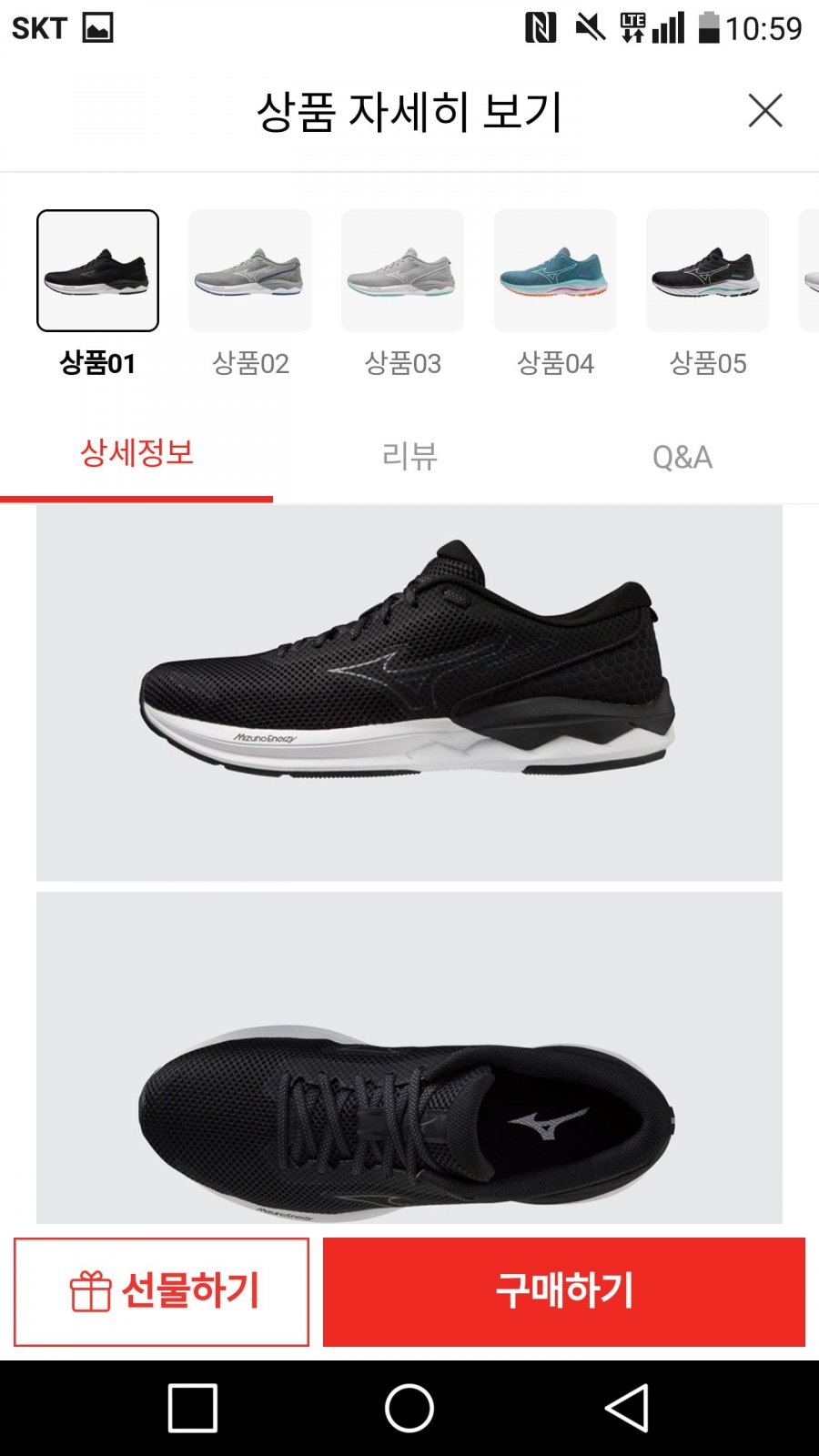Image resolution: width=819 pixels, height=1456 pixels.
Task: Tap the 선물하기 gift button
Action: pyautogui.click(x=162, y=1291)
